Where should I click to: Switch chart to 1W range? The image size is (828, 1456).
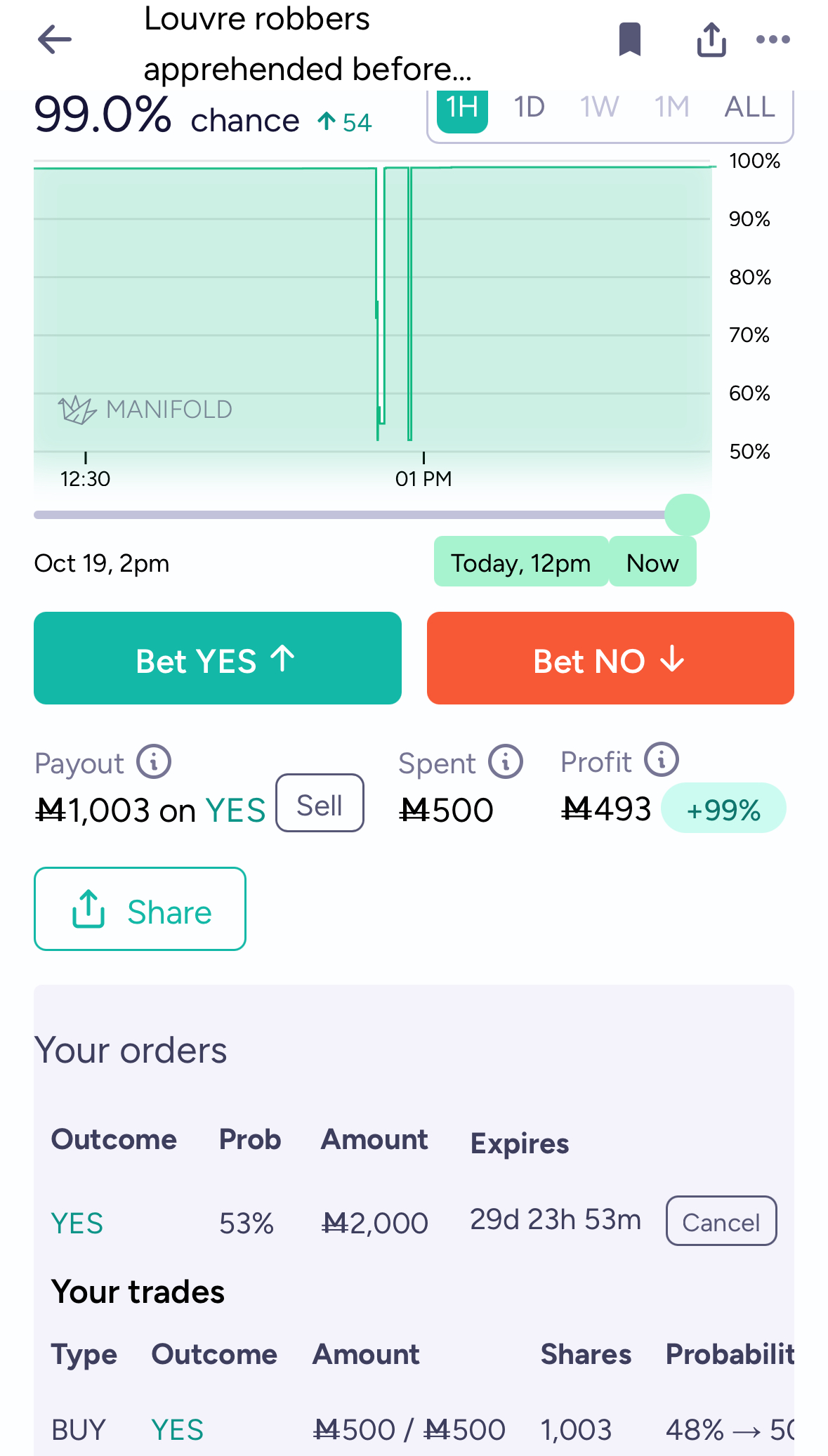[599, 107]
